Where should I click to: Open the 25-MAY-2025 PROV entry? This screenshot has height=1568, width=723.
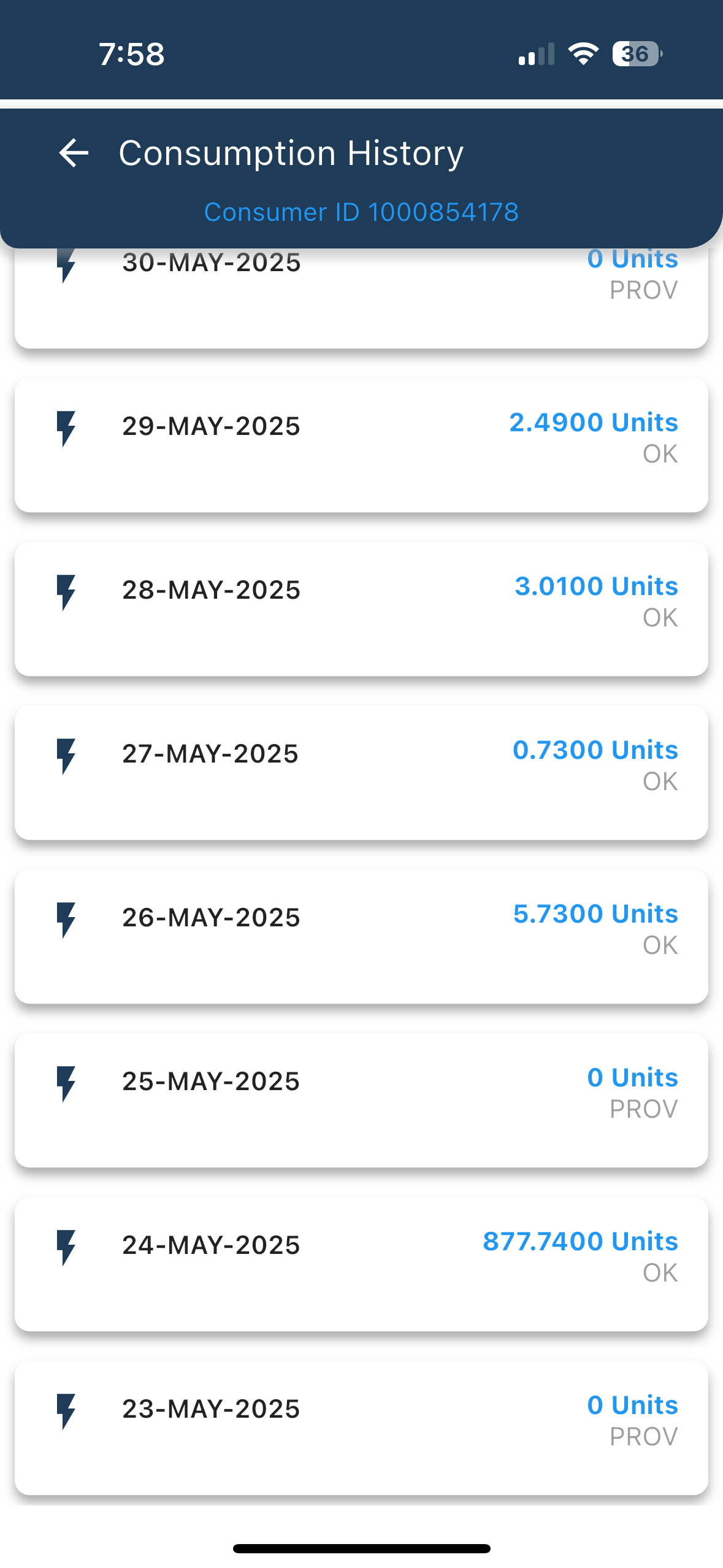pos(361,1101)
